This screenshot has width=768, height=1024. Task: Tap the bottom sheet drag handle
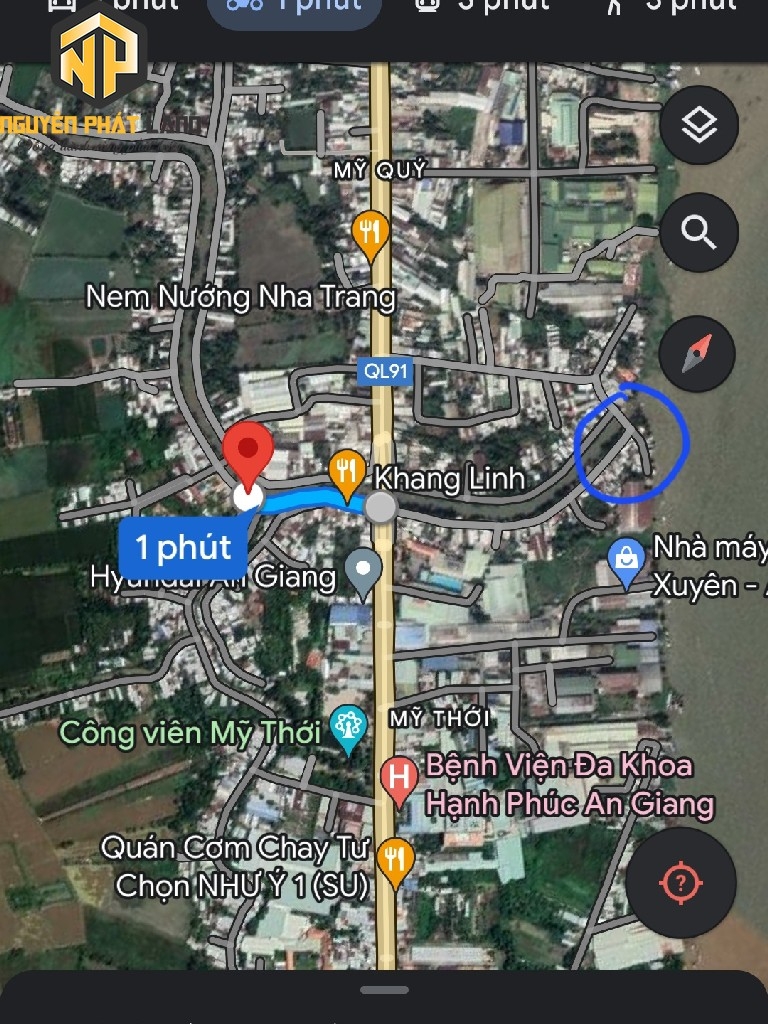[x=384, y=990]
